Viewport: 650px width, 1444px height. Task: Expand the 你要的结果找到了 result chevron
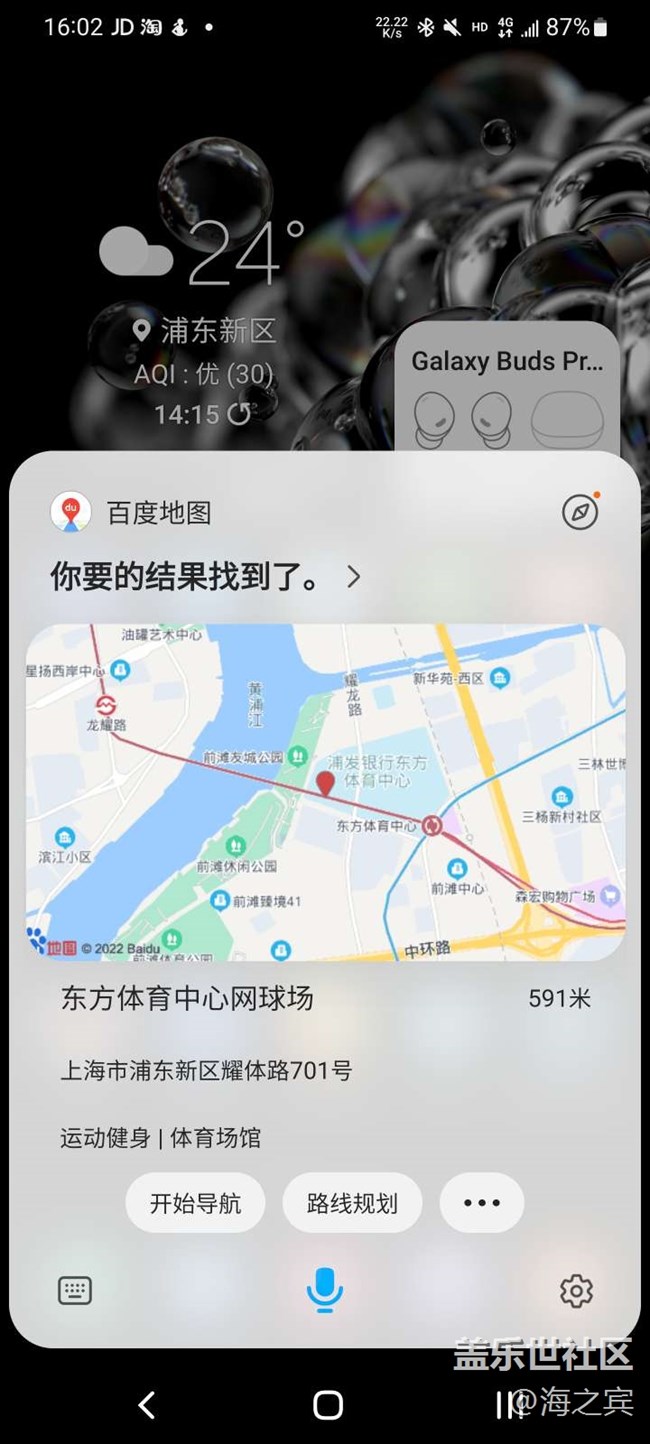coord(353,577)
